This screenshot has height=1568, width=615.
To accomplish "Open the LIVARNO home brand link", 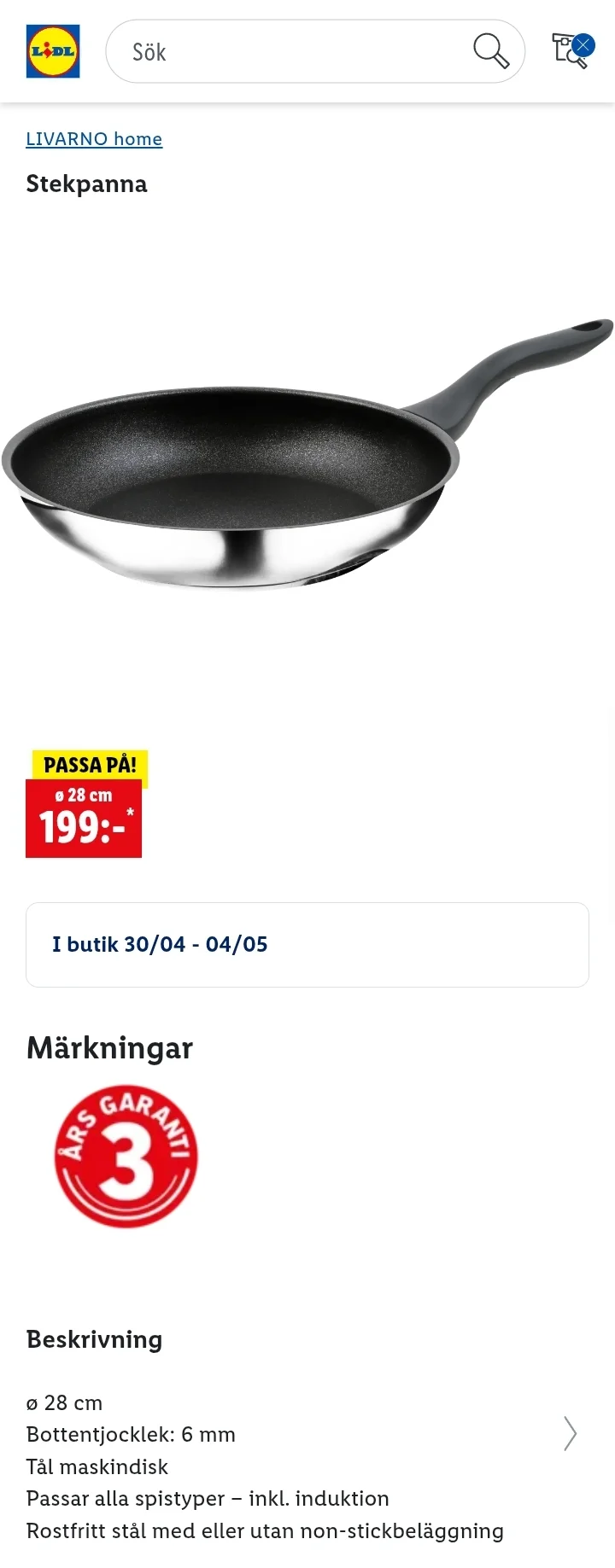I will (94, 139).
